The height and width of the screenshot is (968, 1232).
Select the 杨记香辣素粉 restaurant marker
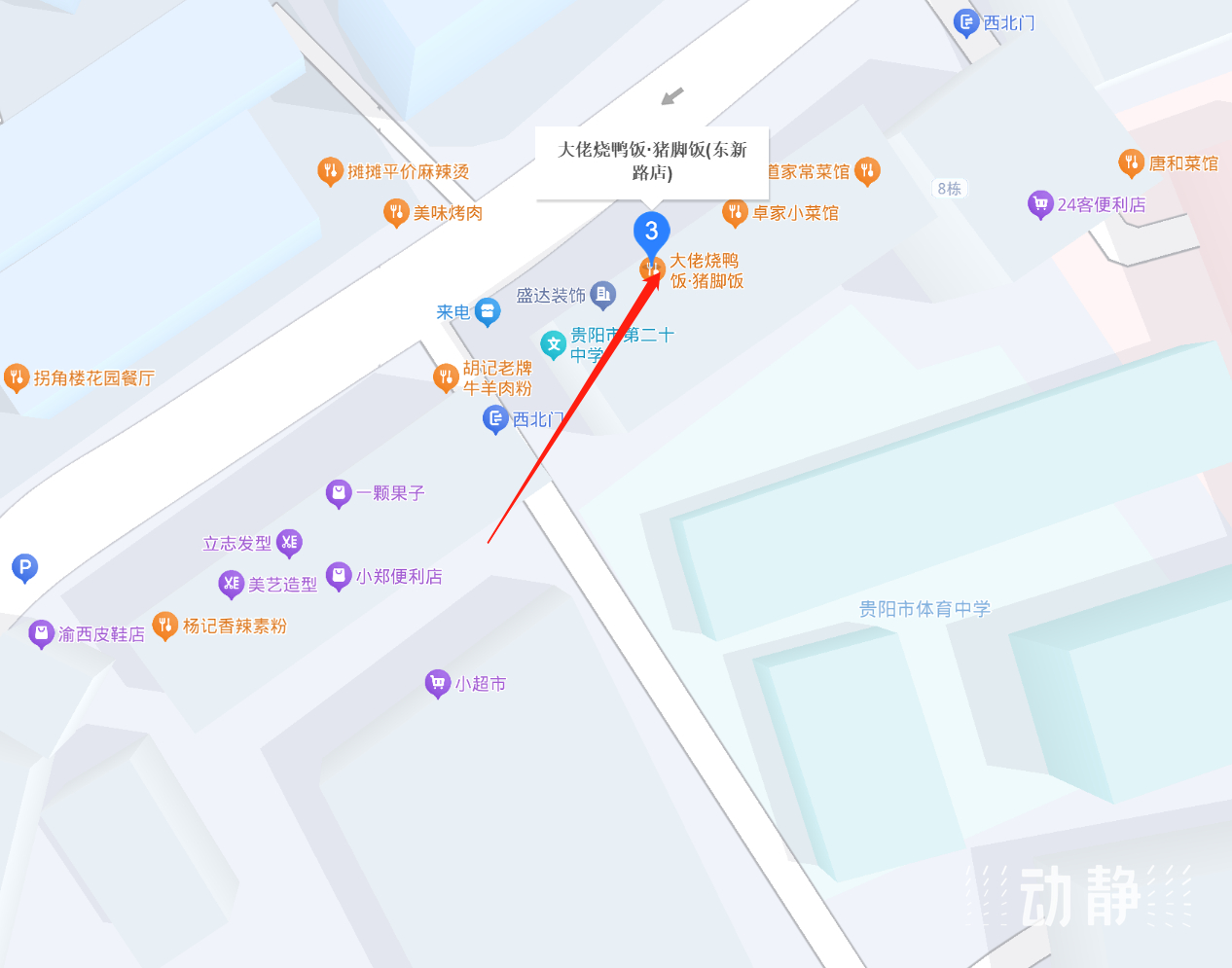[x=165, y=626]
